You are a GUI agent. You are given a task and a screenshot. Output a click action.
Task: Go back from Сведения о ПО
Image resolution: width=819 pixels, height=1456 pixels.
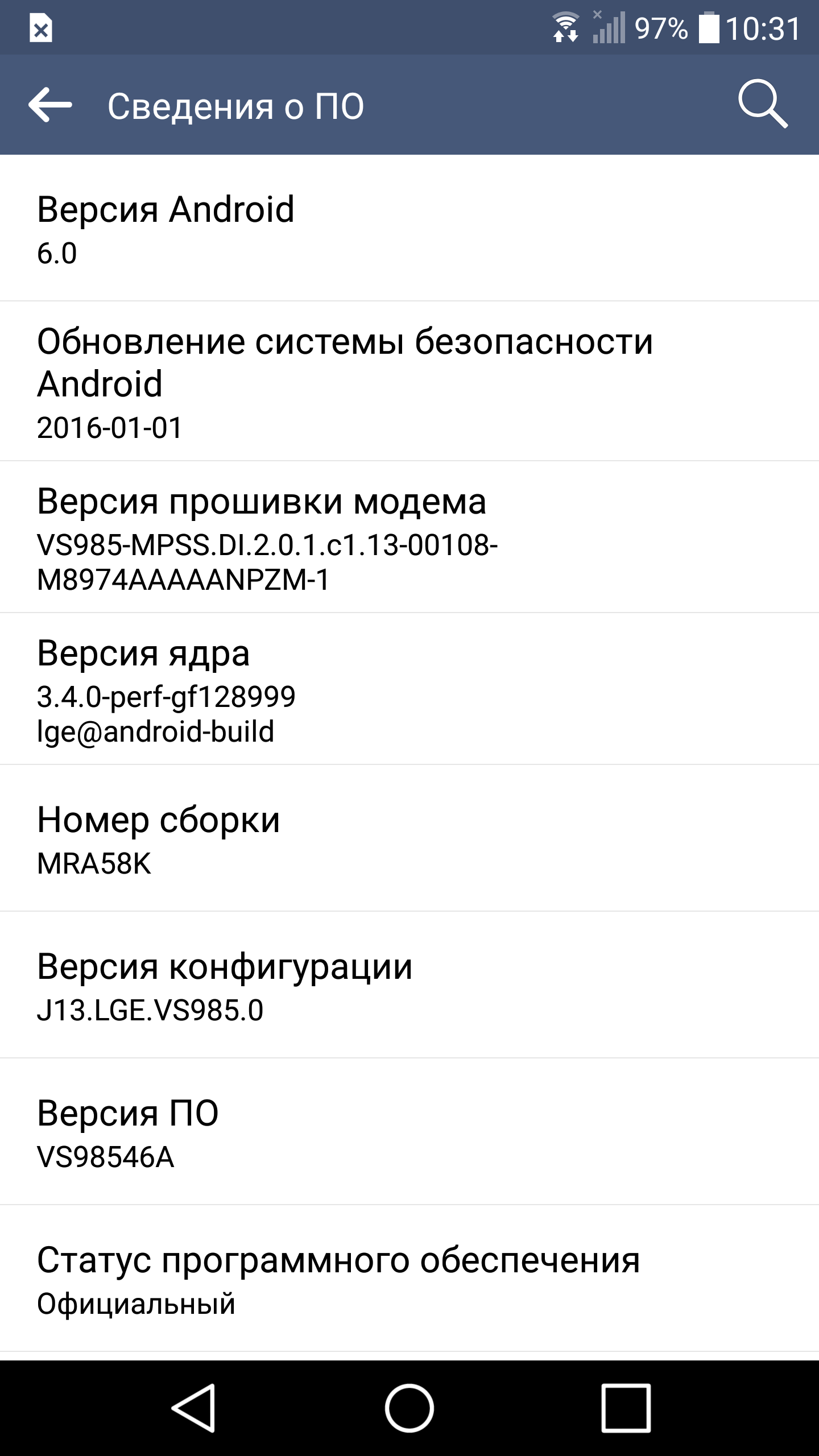50,105
